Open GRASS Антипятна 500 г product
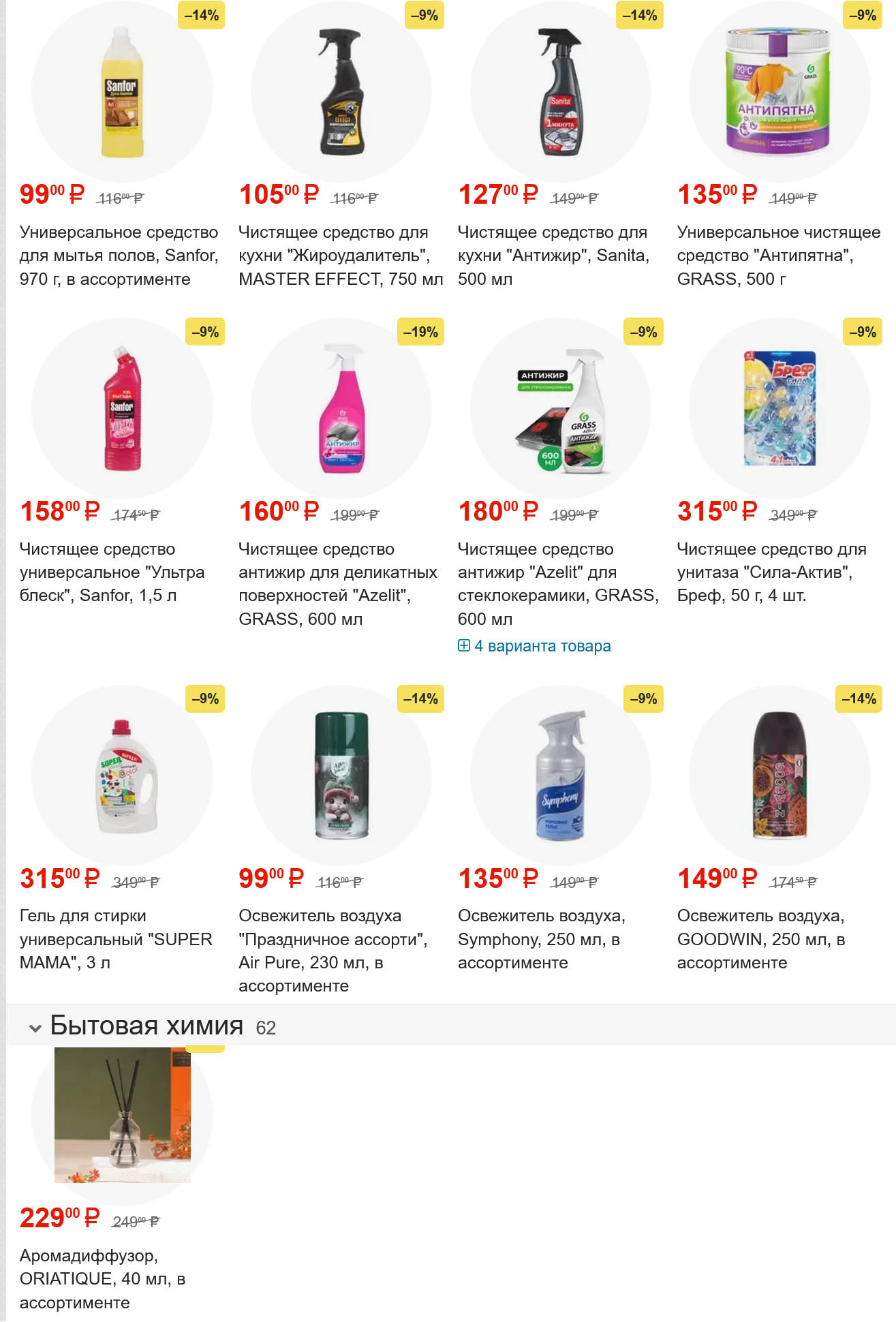Viewport: 896px width, 1322px height. tap(778, 256)
